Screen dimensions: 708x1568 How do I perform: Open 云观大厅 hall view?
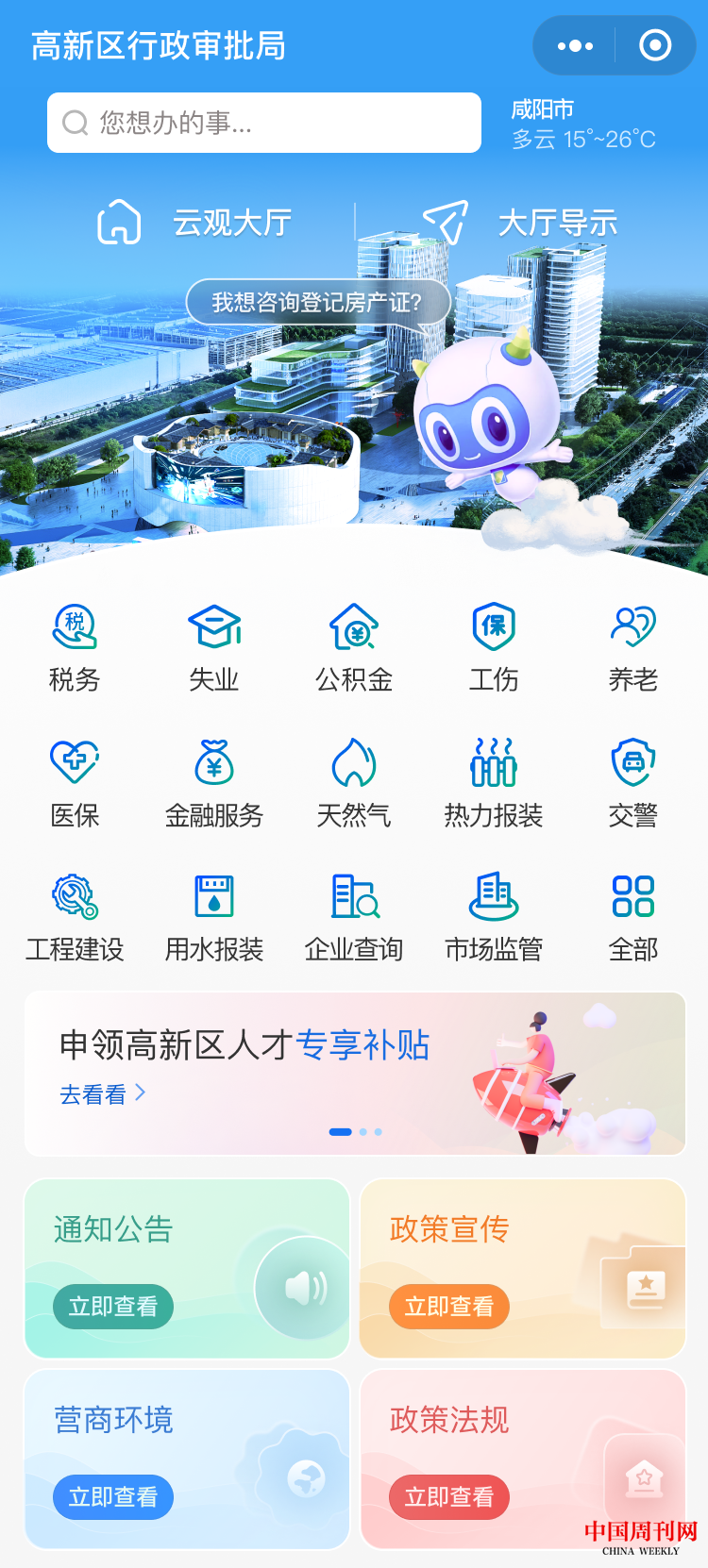pyautogui.click(x=195, y=224)
